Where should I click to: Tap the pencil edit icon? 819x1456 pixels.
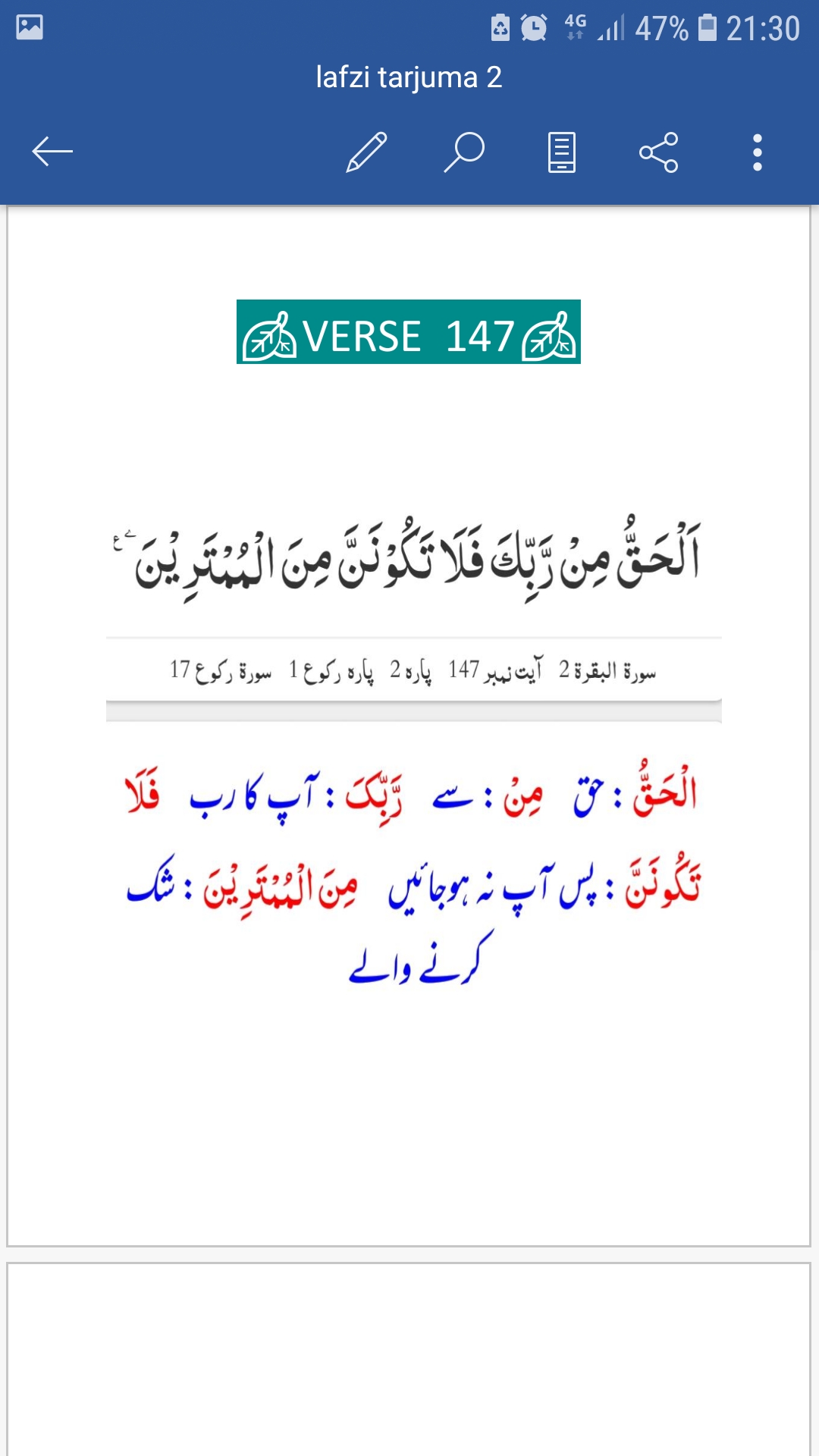(367, 152)
